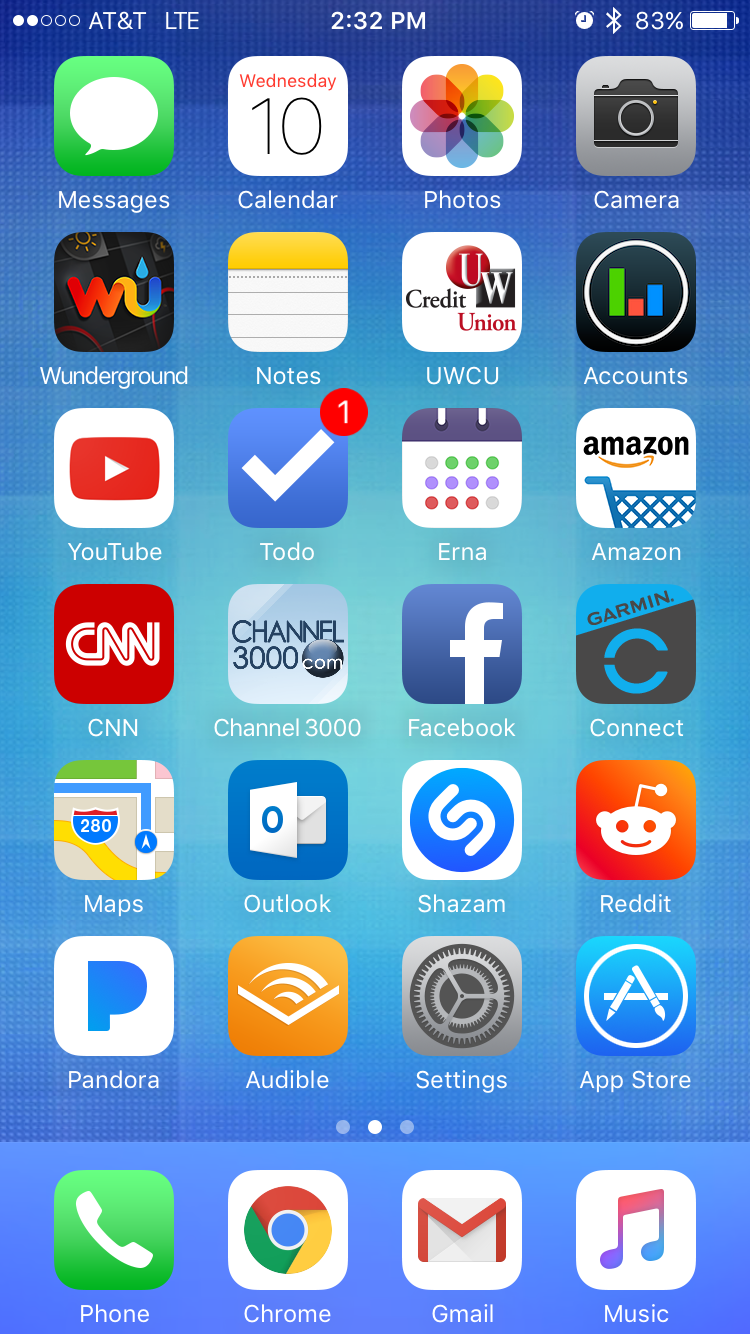Screen dimensions: 750x1334
Task: Open Chrome in the dock
Action: tap(288, 1230)
